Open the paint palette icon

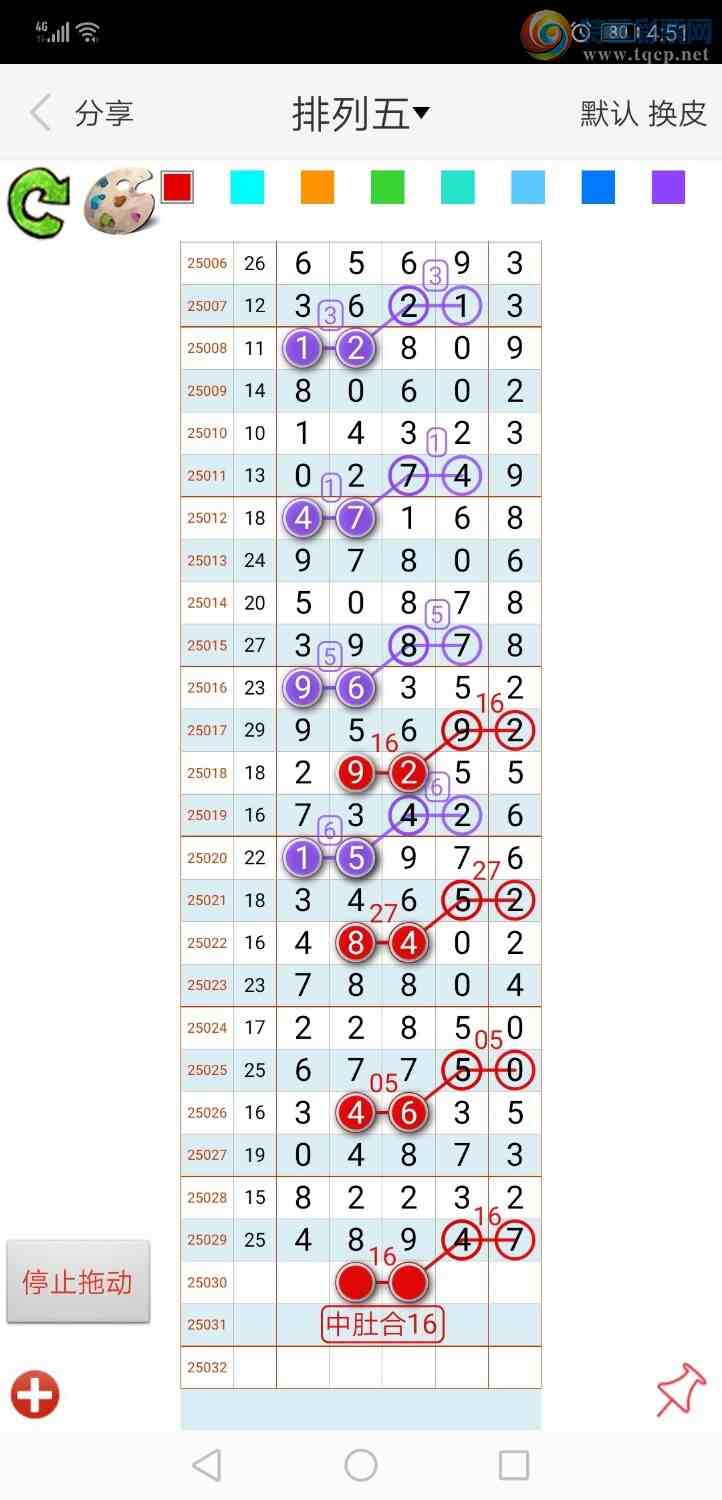point(118,201)
